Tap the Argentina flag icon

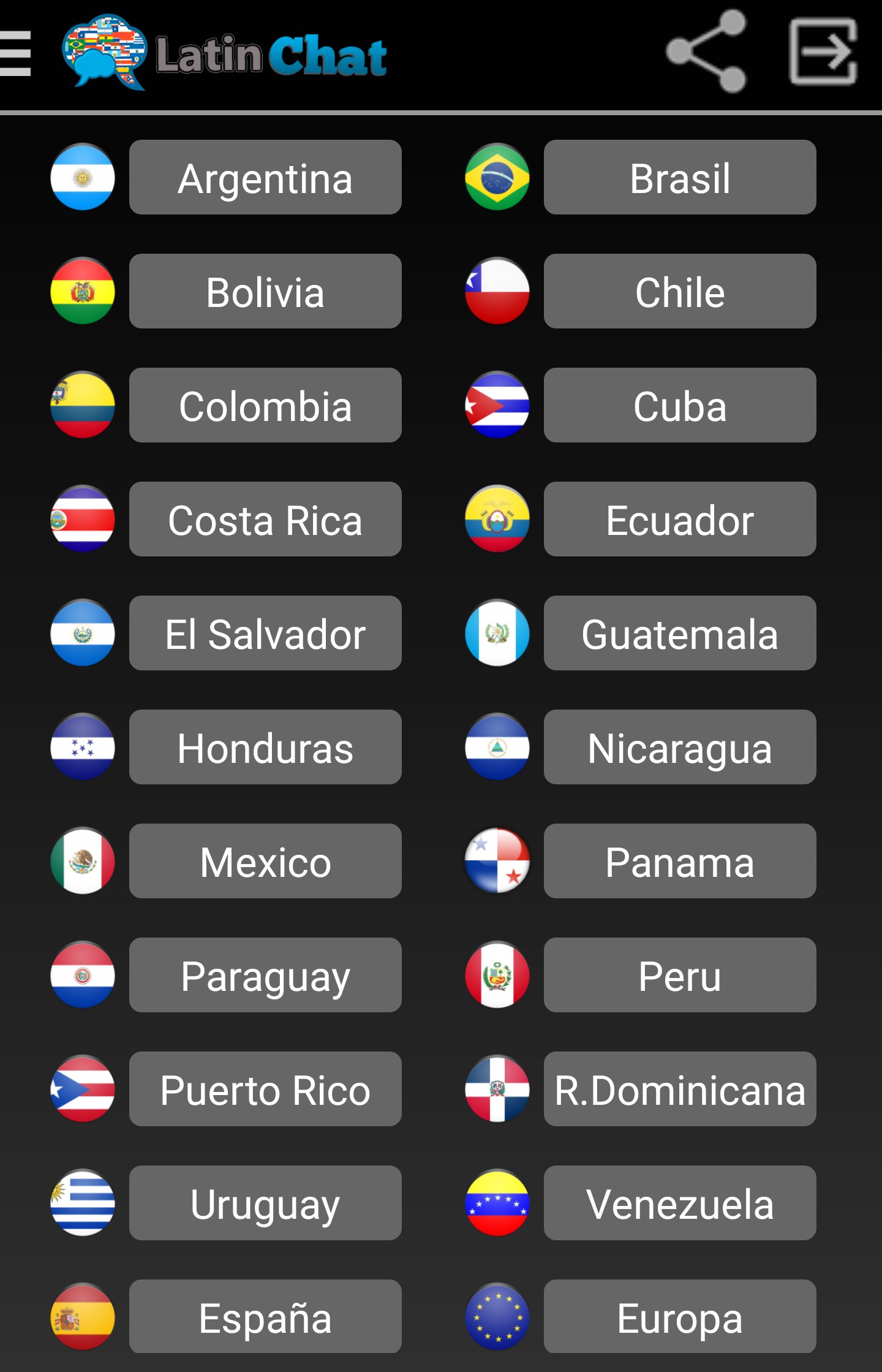coord(83,177)
